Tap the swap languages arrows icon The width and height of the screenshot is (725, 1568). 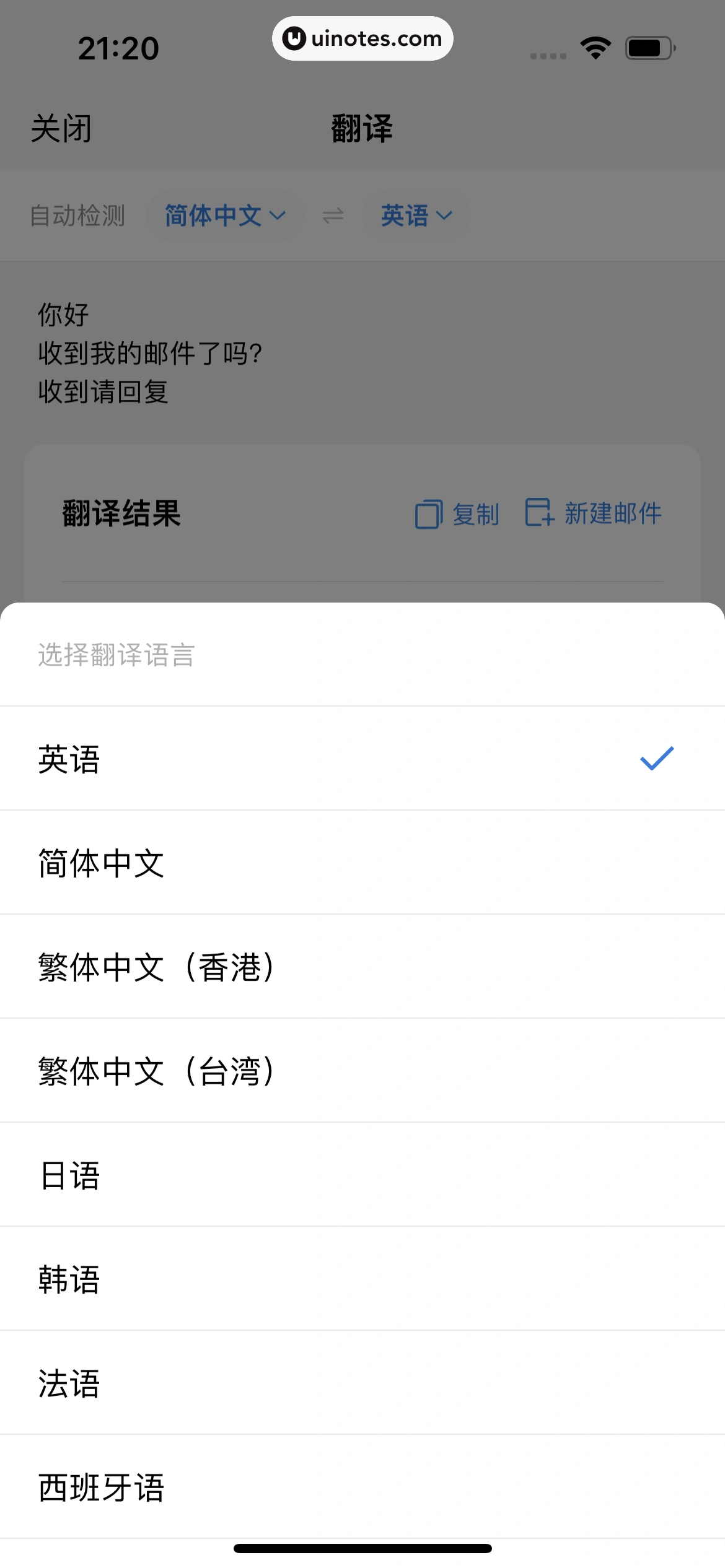(332, 216)
